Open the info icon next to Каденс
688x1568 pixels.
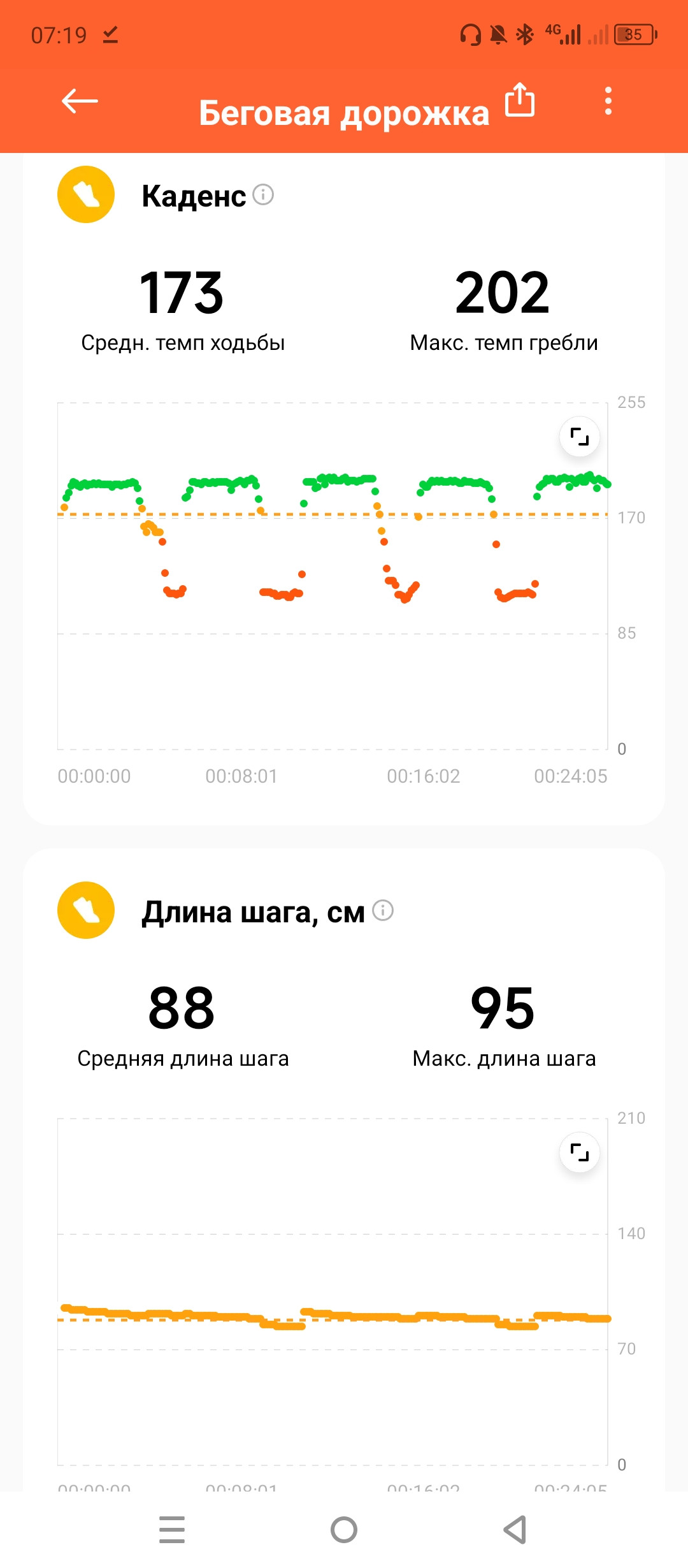(263, 194)
